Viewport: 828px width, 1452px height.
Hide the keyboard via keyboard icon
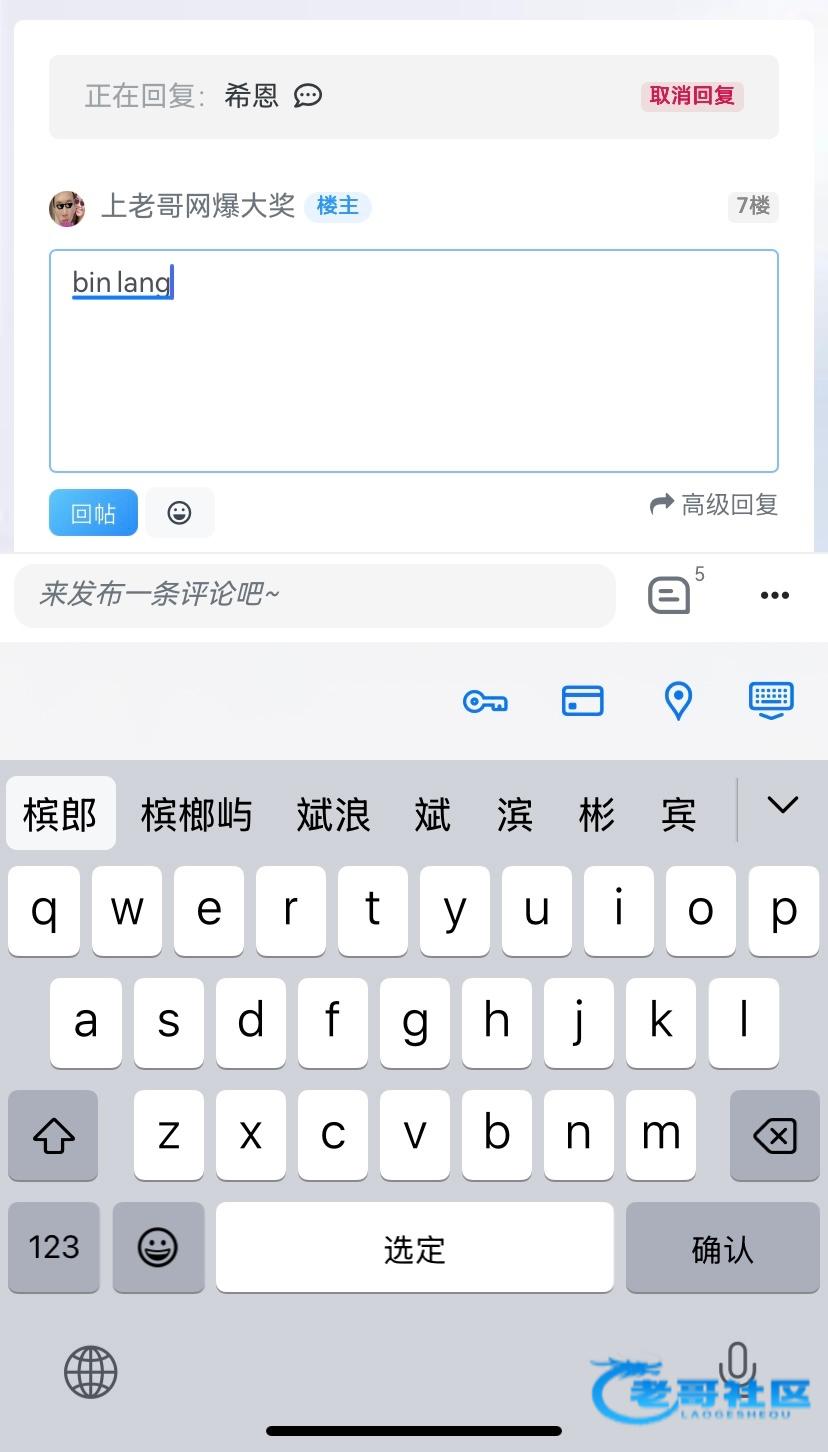click(771, 700)
